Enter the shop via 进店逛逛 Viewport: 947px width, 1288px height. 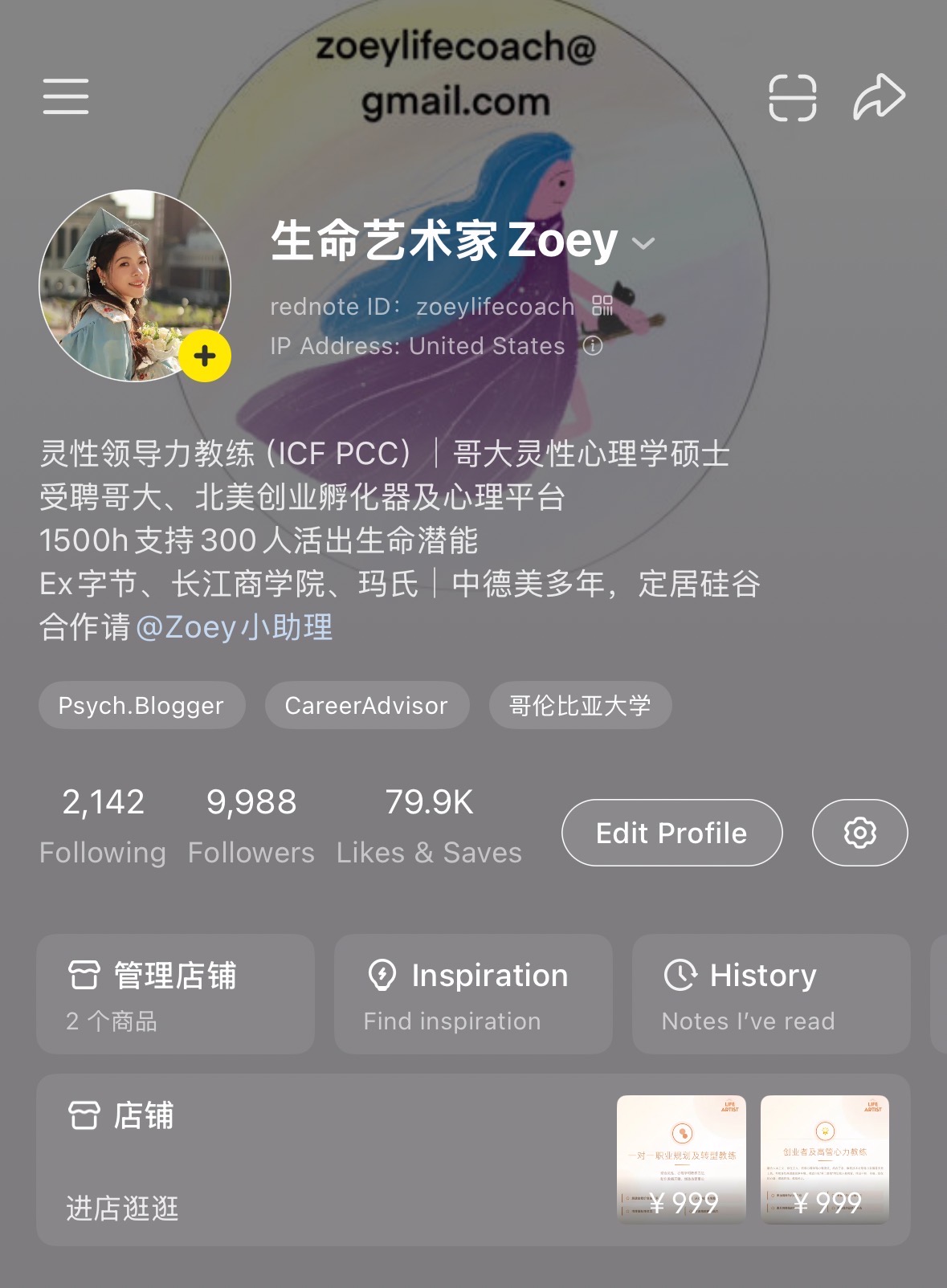(122, 1208)
